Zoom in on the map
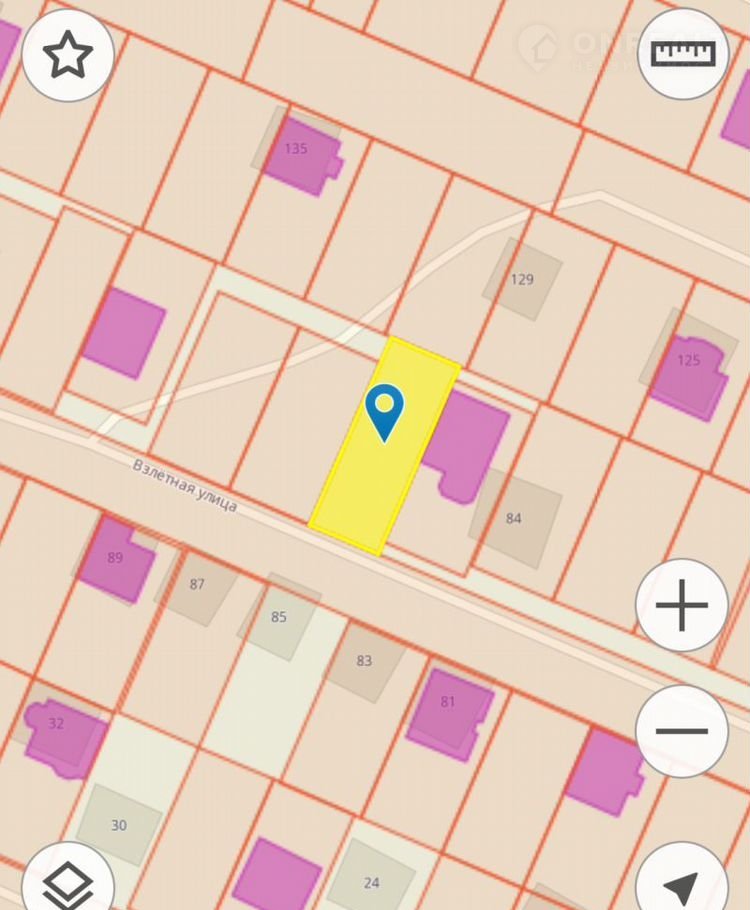The width and height of the screenshot is (750, 910). [x=682, y=606]
